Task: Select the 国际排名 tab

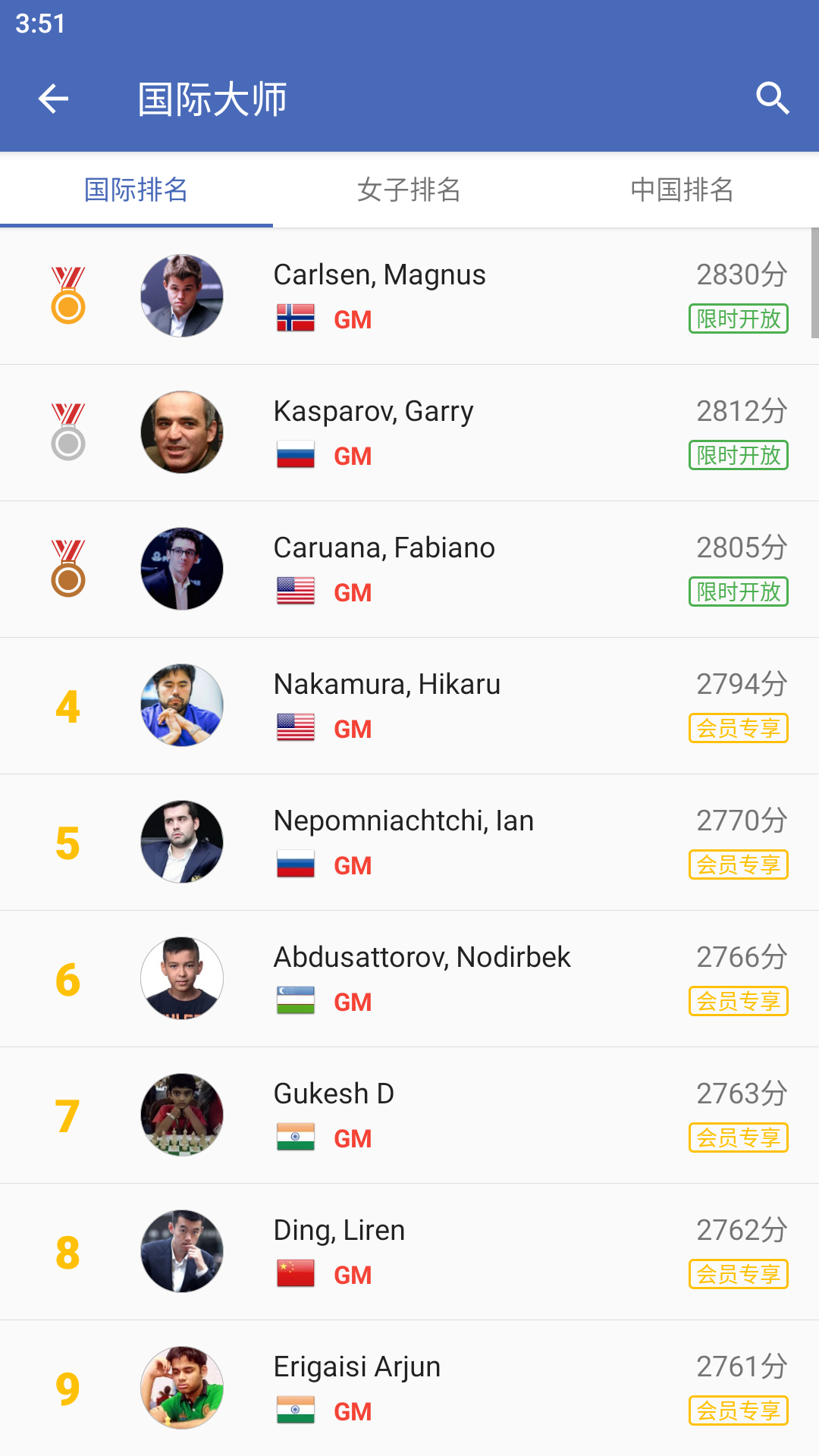Action: tap(136, 190)
